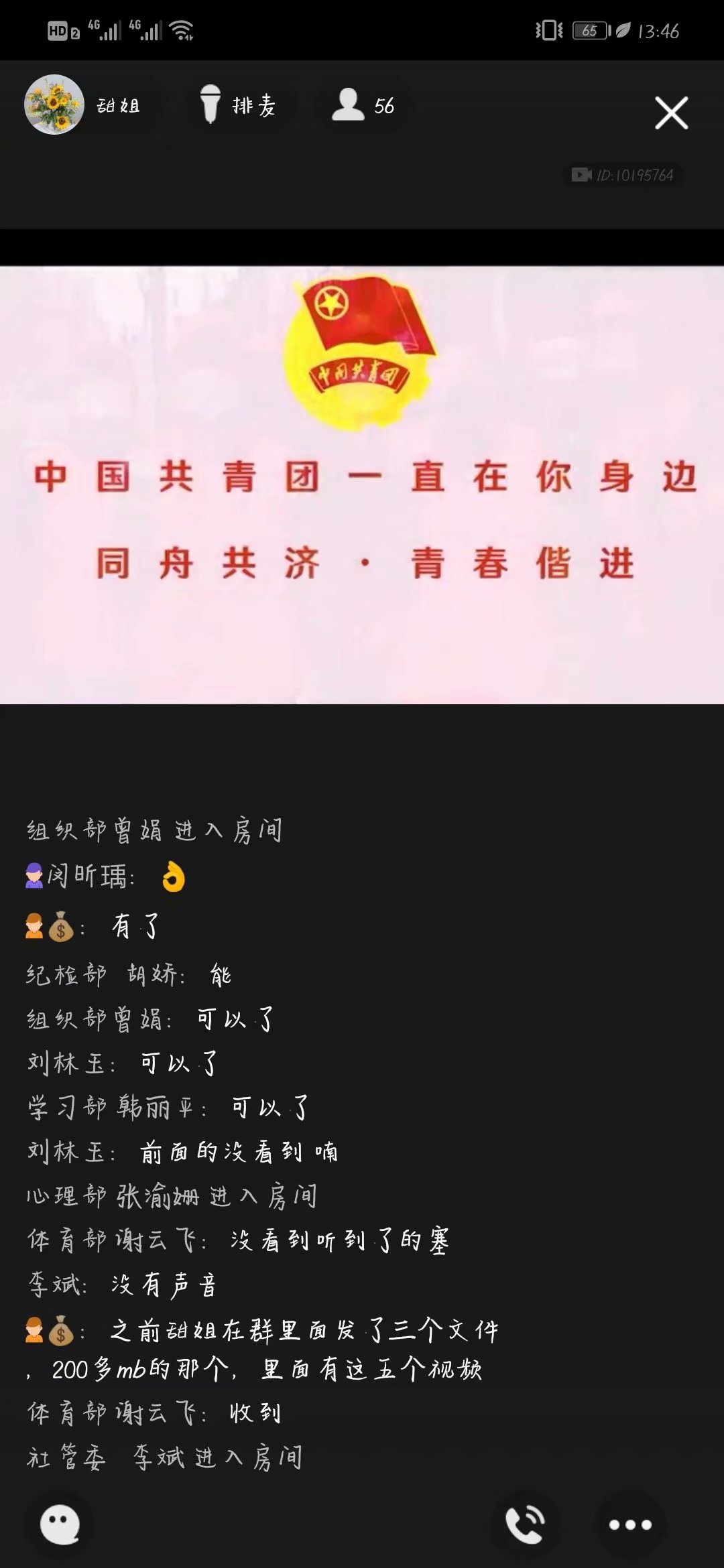The width and height of the screenshot is (724, 1568).
Task: Close the live room with the X
Action: click(671, 113)
